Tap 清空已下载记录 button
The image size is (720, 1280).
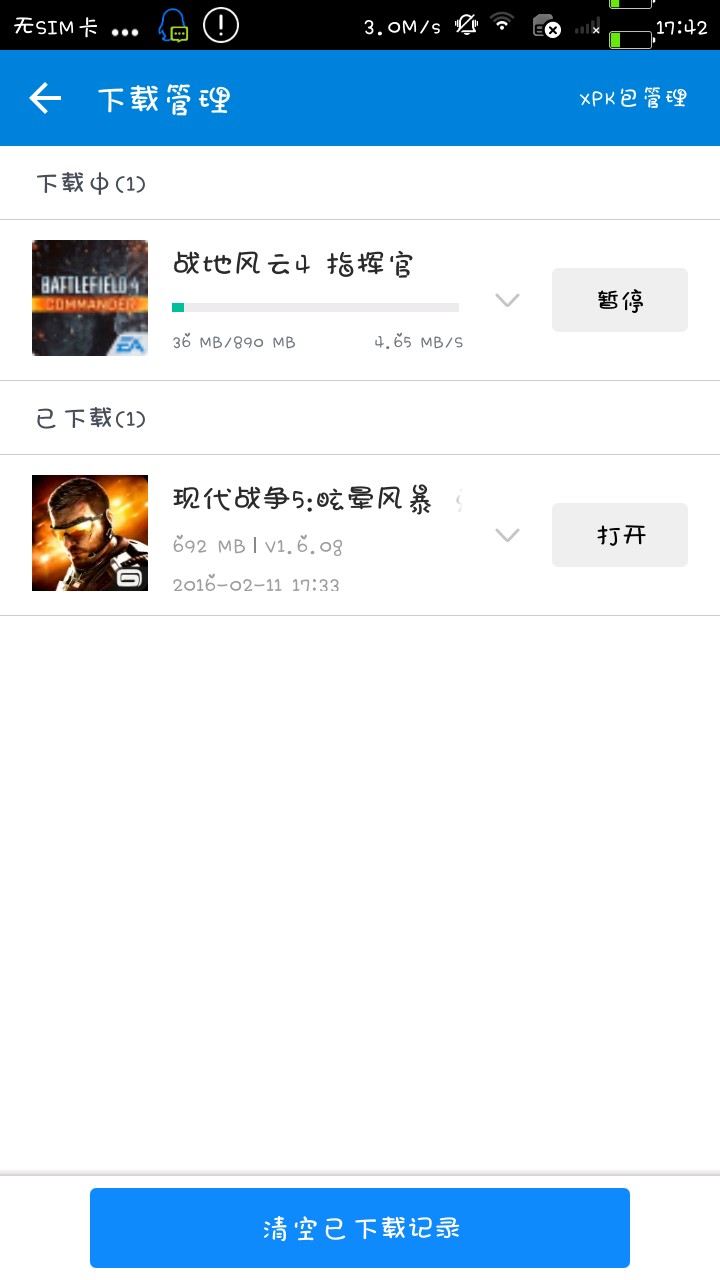pyautogui.click(x=360, y=1228)
